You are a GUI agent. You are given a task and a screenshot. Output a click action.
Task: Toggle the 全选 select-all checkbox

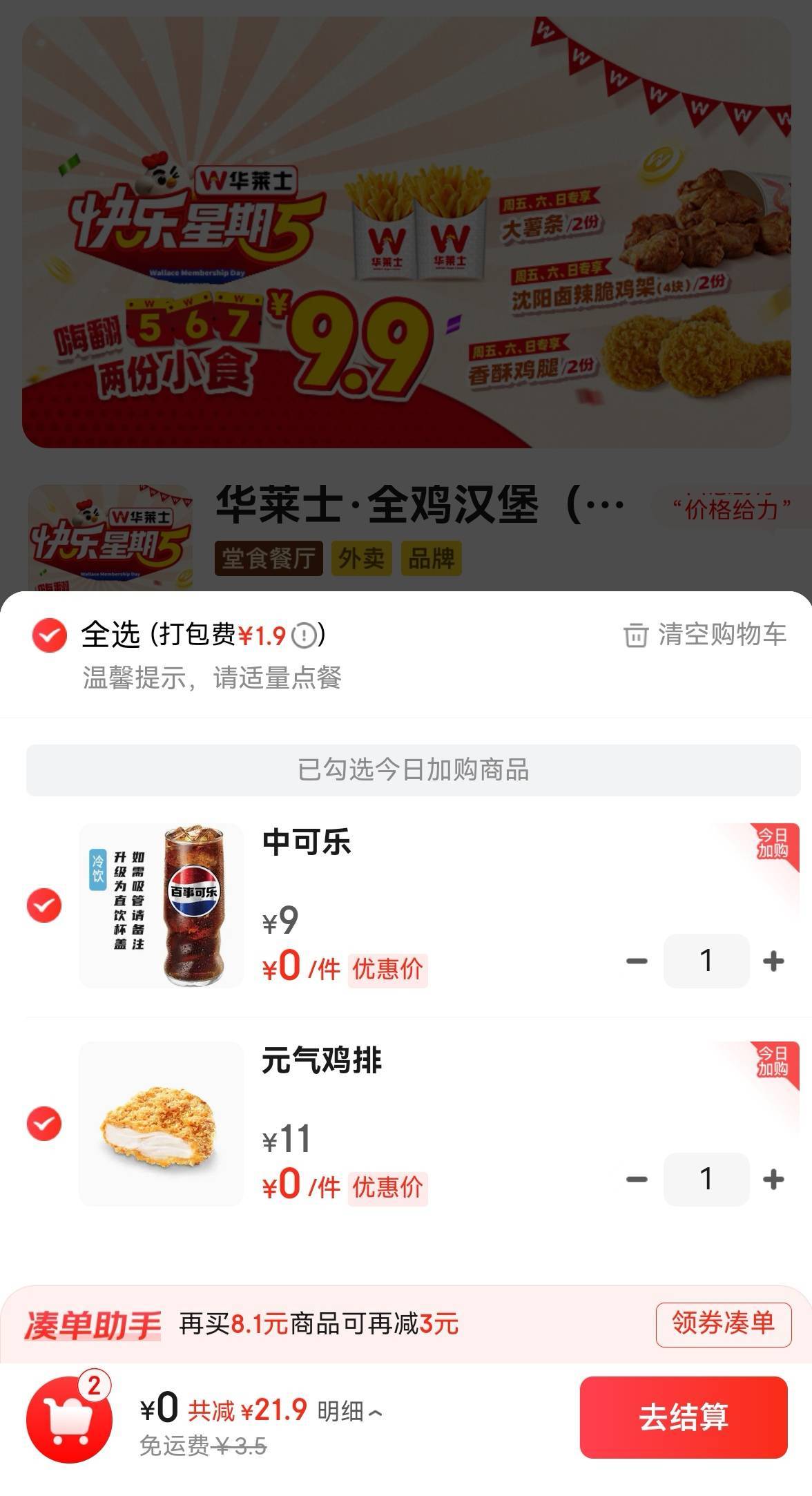[x=49, y=635]
